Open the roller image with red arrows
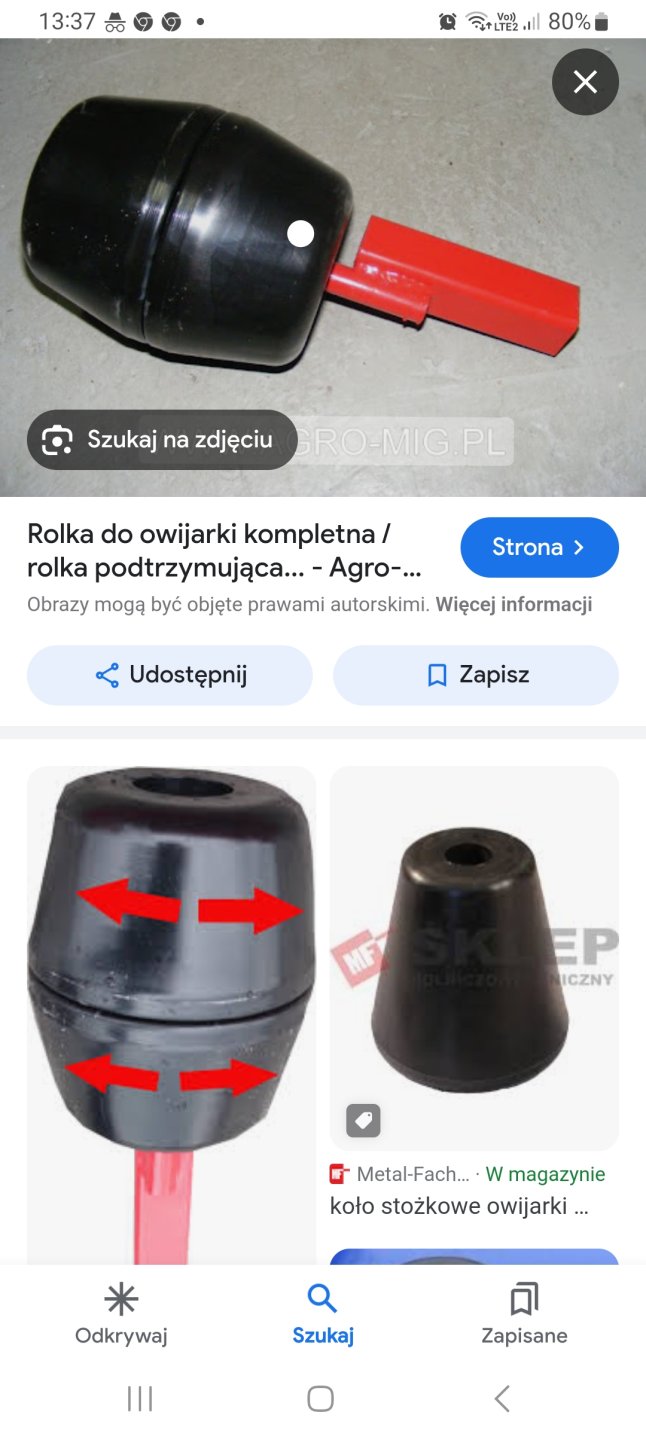The width and height of the screenshot is (646, 1440). pyautogui.click(x=171, y=1000)
